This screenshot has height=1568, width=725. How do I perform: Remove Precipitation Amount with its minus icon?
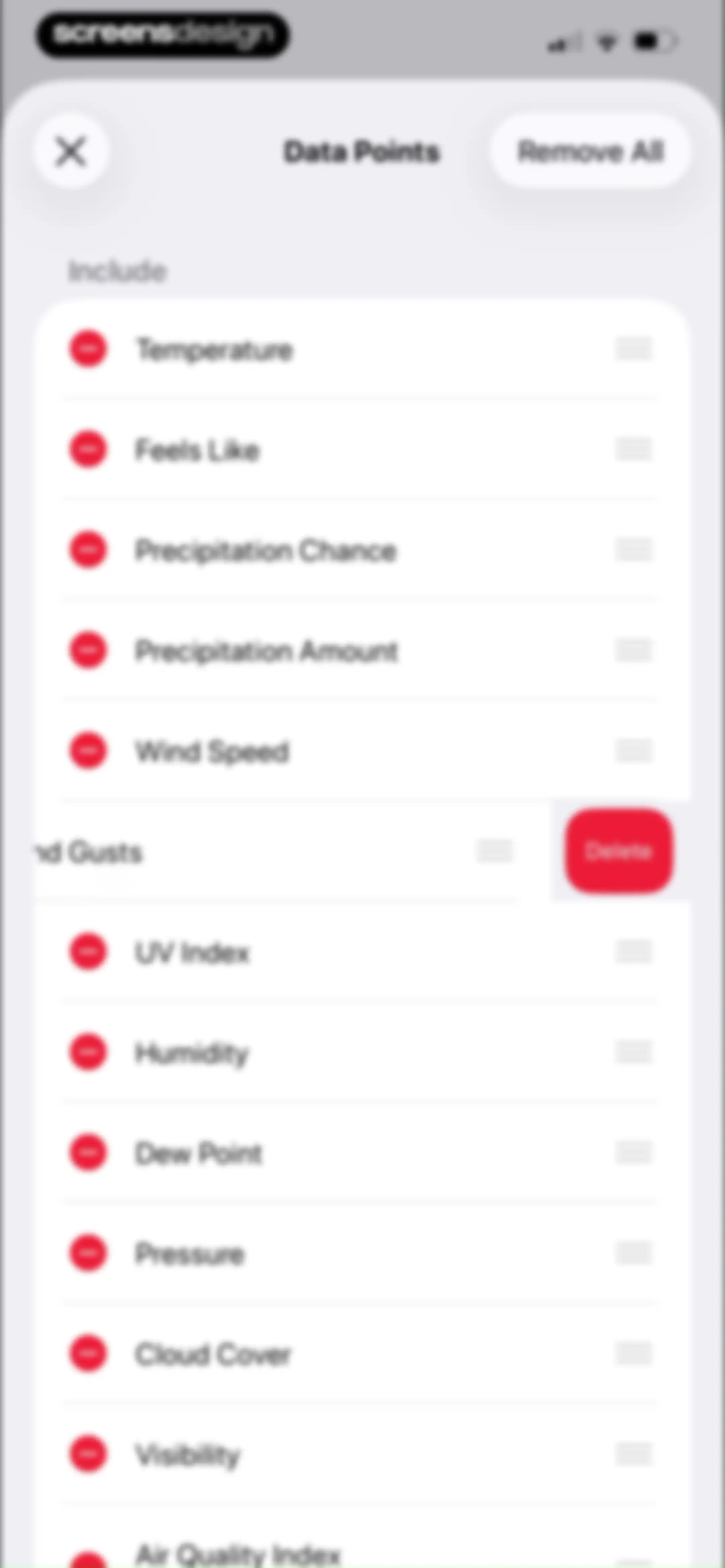click(88, 651)
